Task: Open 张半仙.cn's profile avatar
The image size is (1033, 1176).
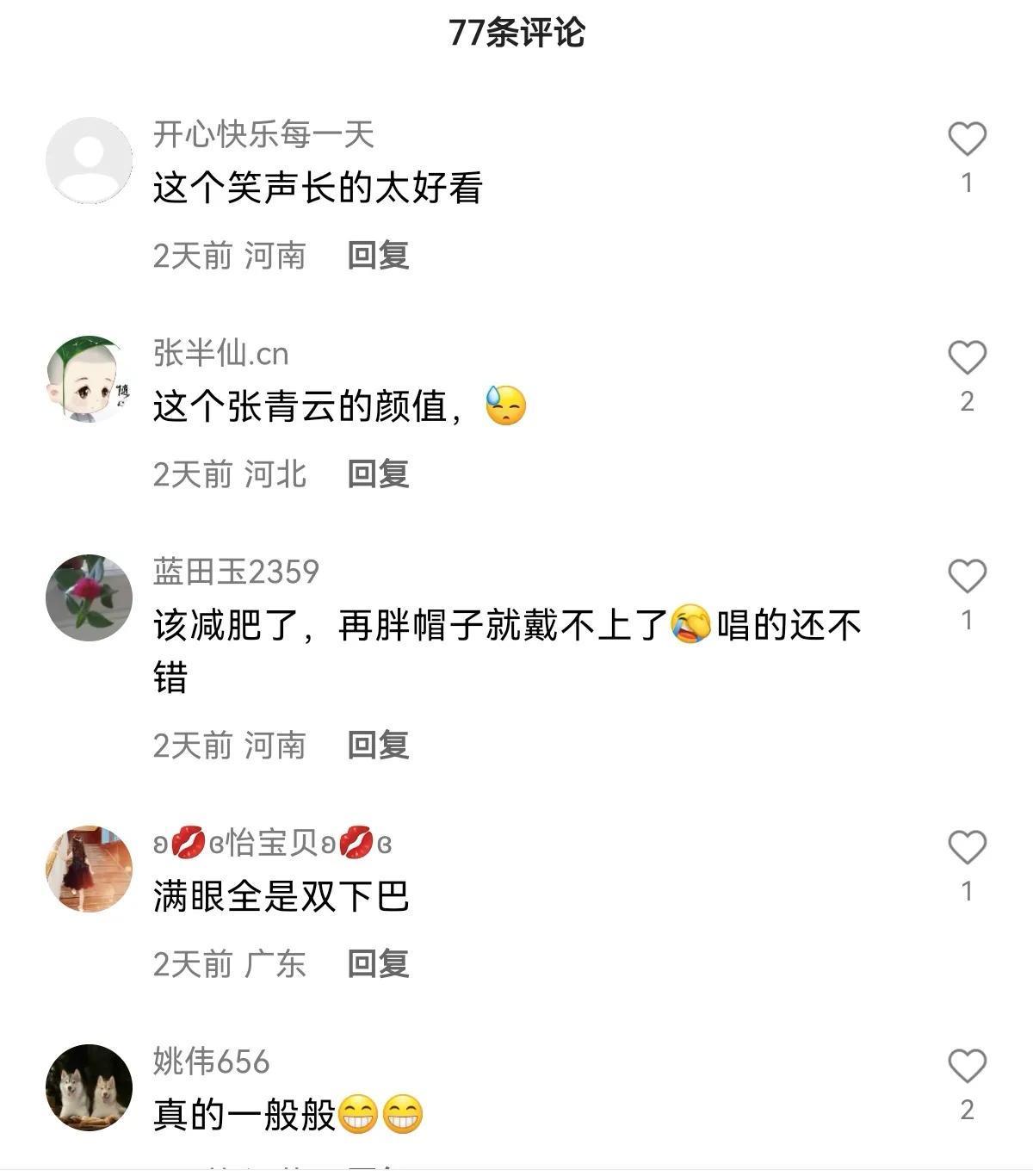Action: (x=89, y=380)
